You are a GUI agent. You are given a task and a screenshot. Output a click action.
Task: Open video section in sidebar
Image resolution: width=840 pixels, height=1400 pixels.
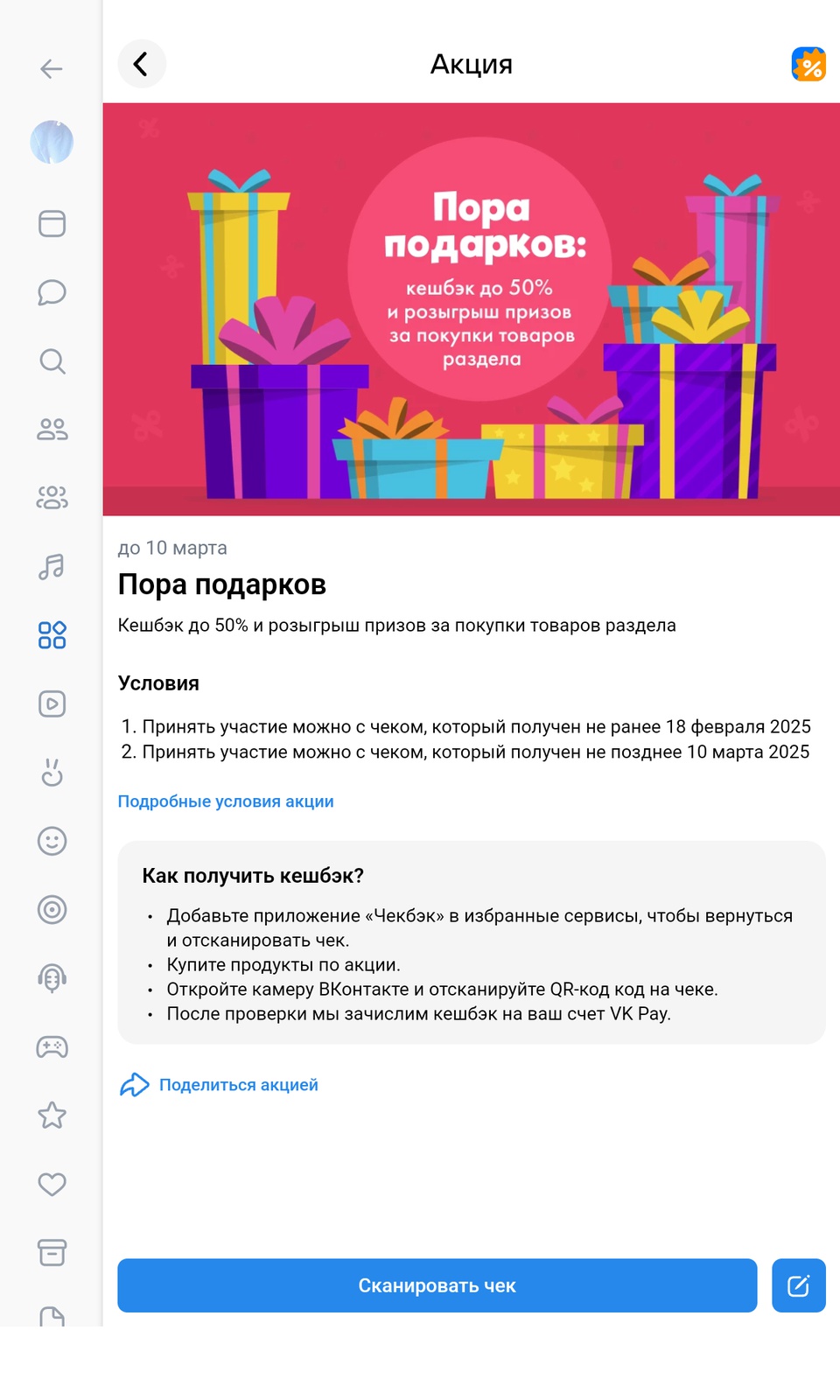(x=52, y=703)
